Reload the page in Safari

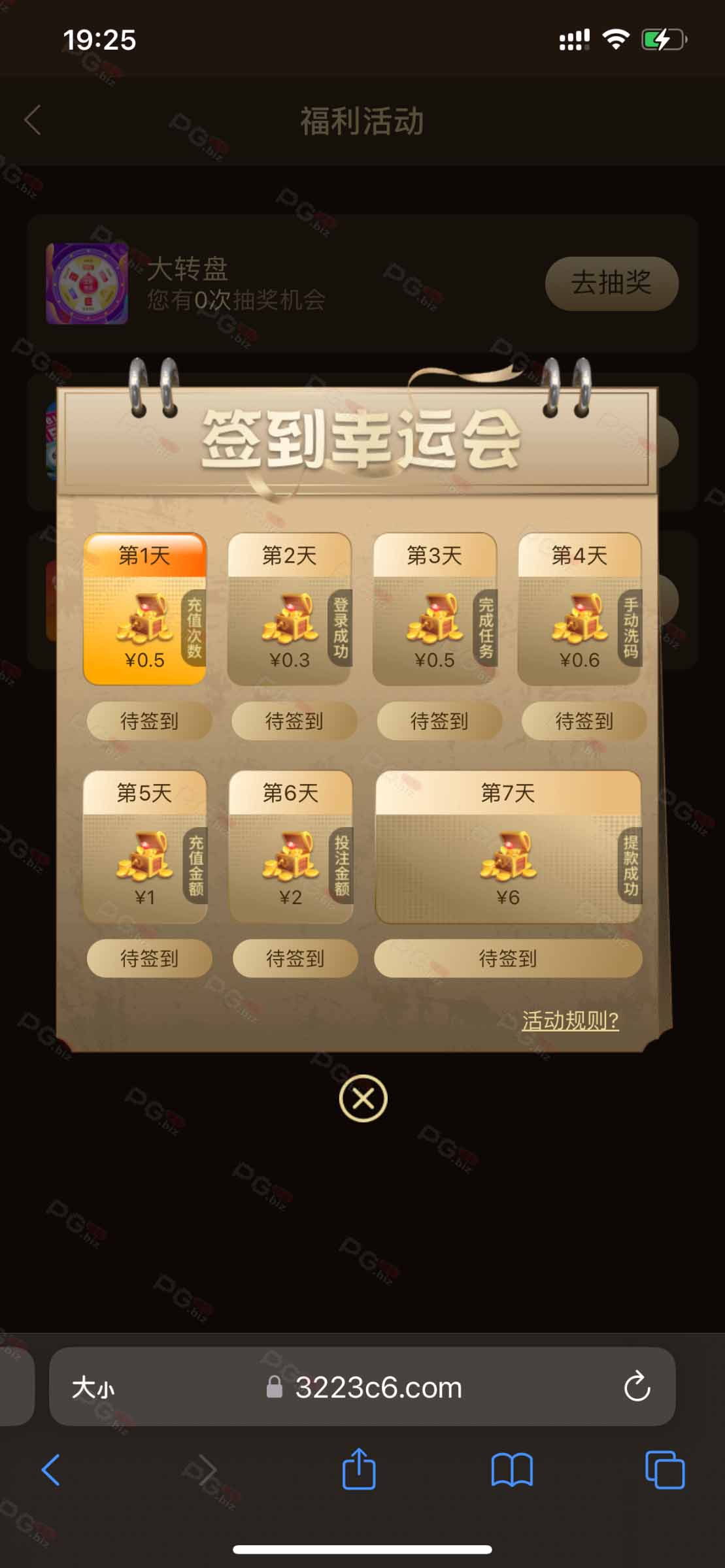(637, 1387)
